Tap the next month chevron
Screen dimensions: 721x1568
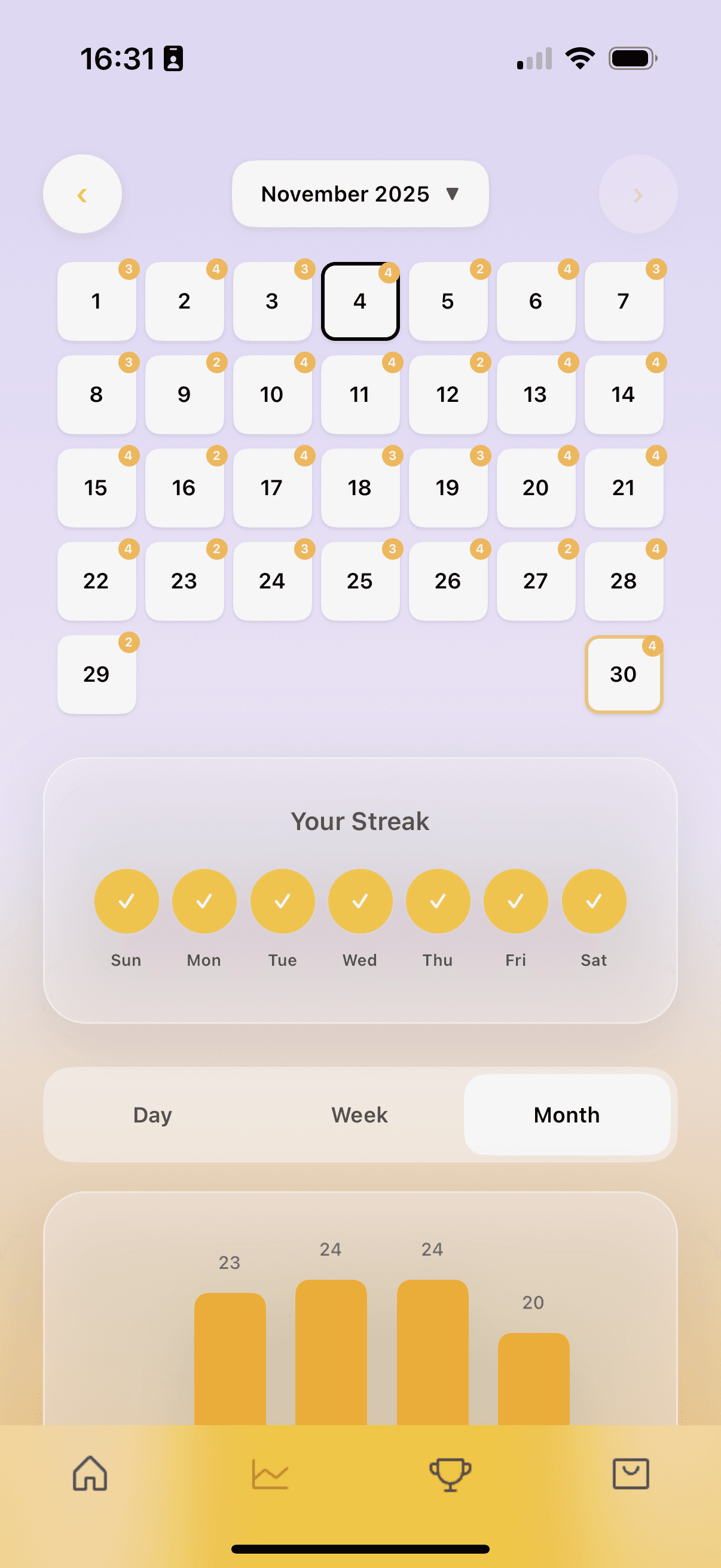(638, 194)
